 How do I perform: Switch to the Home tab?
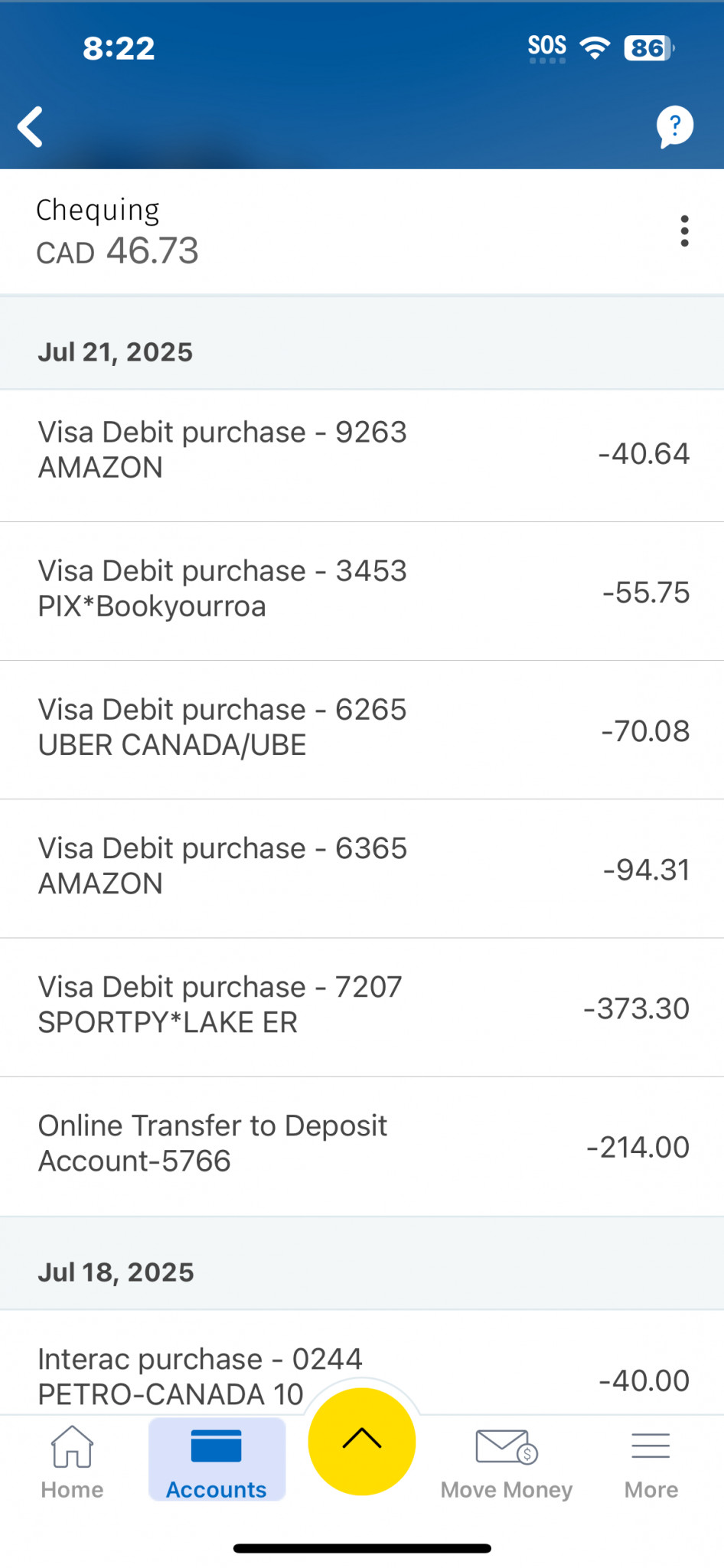[x=72, y=1462]
